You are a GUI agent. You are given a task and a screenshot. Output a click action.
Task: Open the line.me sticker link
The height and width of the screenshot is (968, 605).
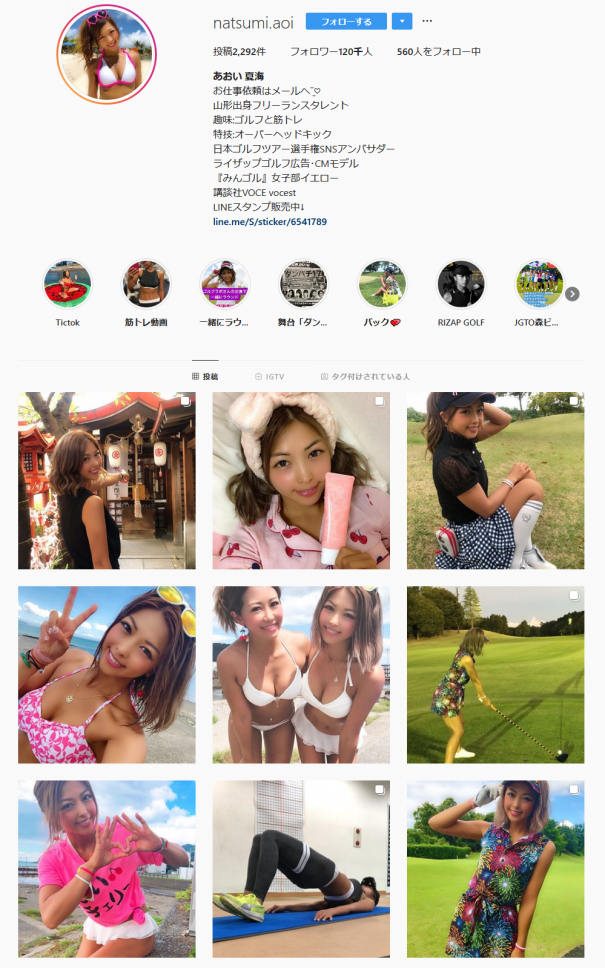270,221
